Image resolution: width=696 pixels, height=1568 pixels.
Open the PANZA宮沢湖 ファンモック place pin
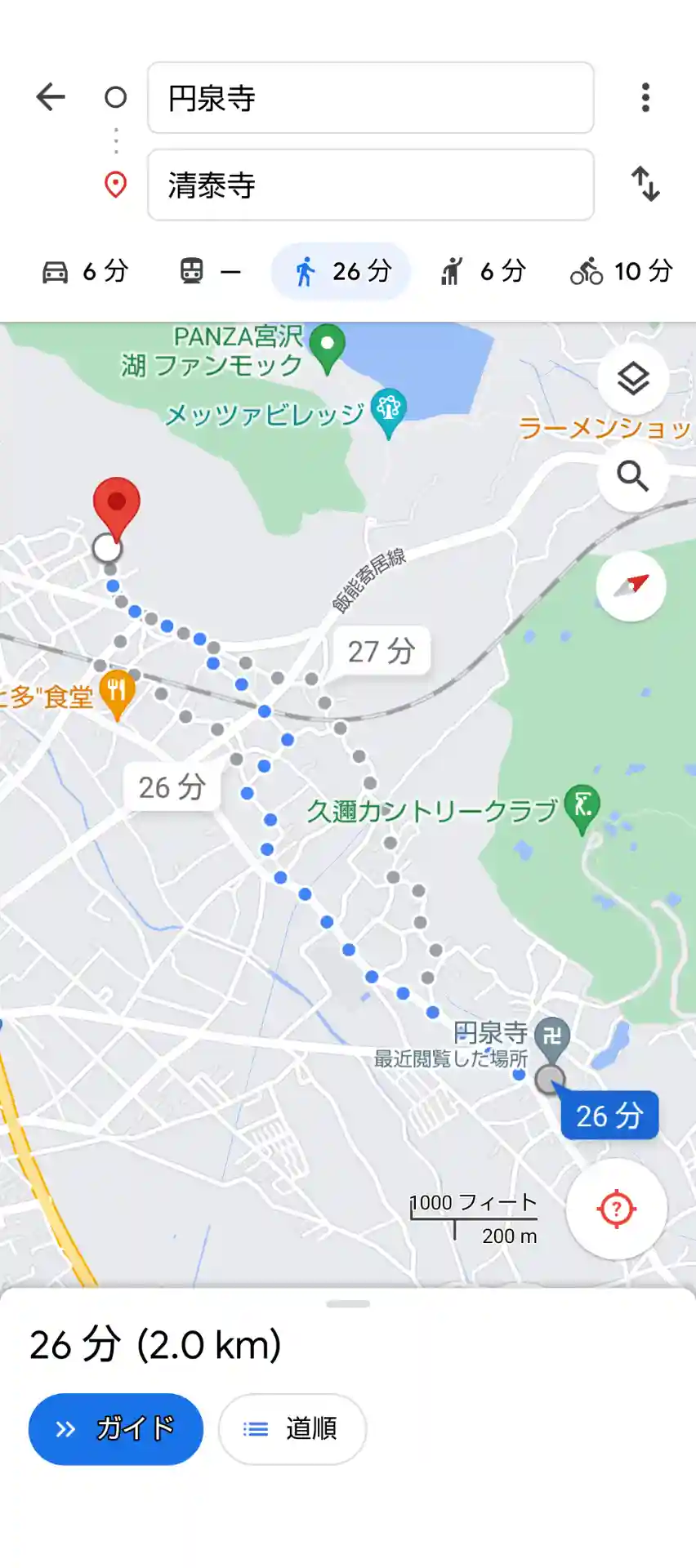[x=328, y=347]
